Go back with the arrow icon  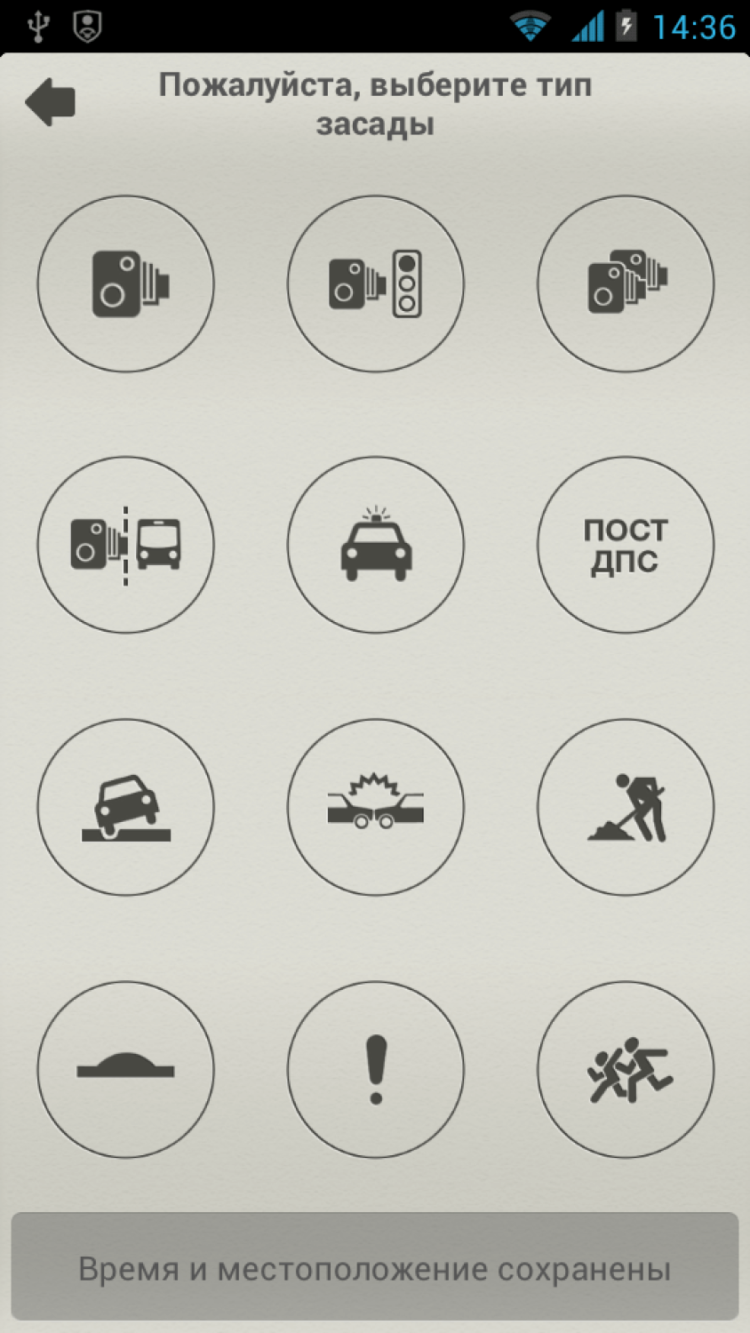click(x=50, y=102)
